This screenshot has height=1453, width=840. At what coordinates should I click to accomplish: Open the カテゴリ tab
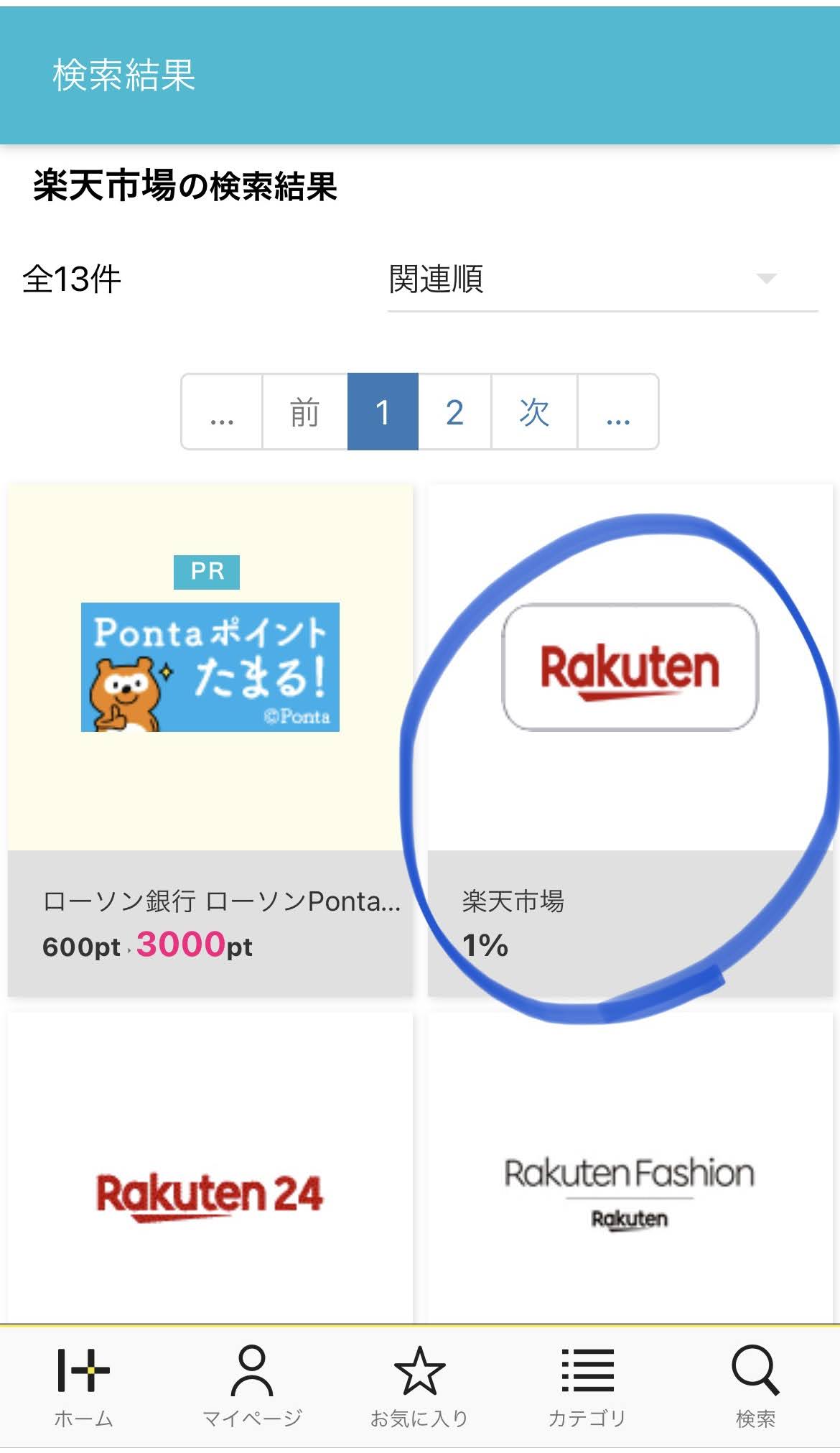(x=588, y=1386)
